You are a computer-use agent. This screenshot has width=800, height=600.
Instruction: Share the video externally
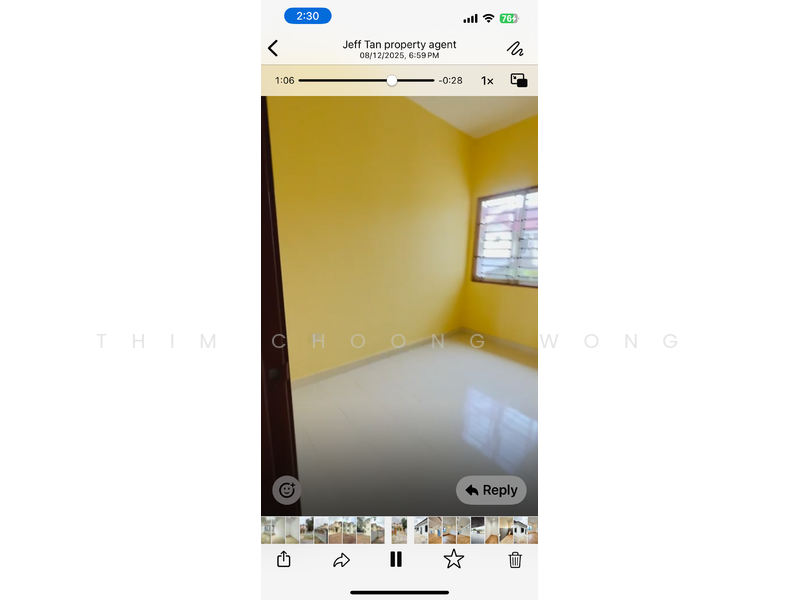(x=284, y=560)
